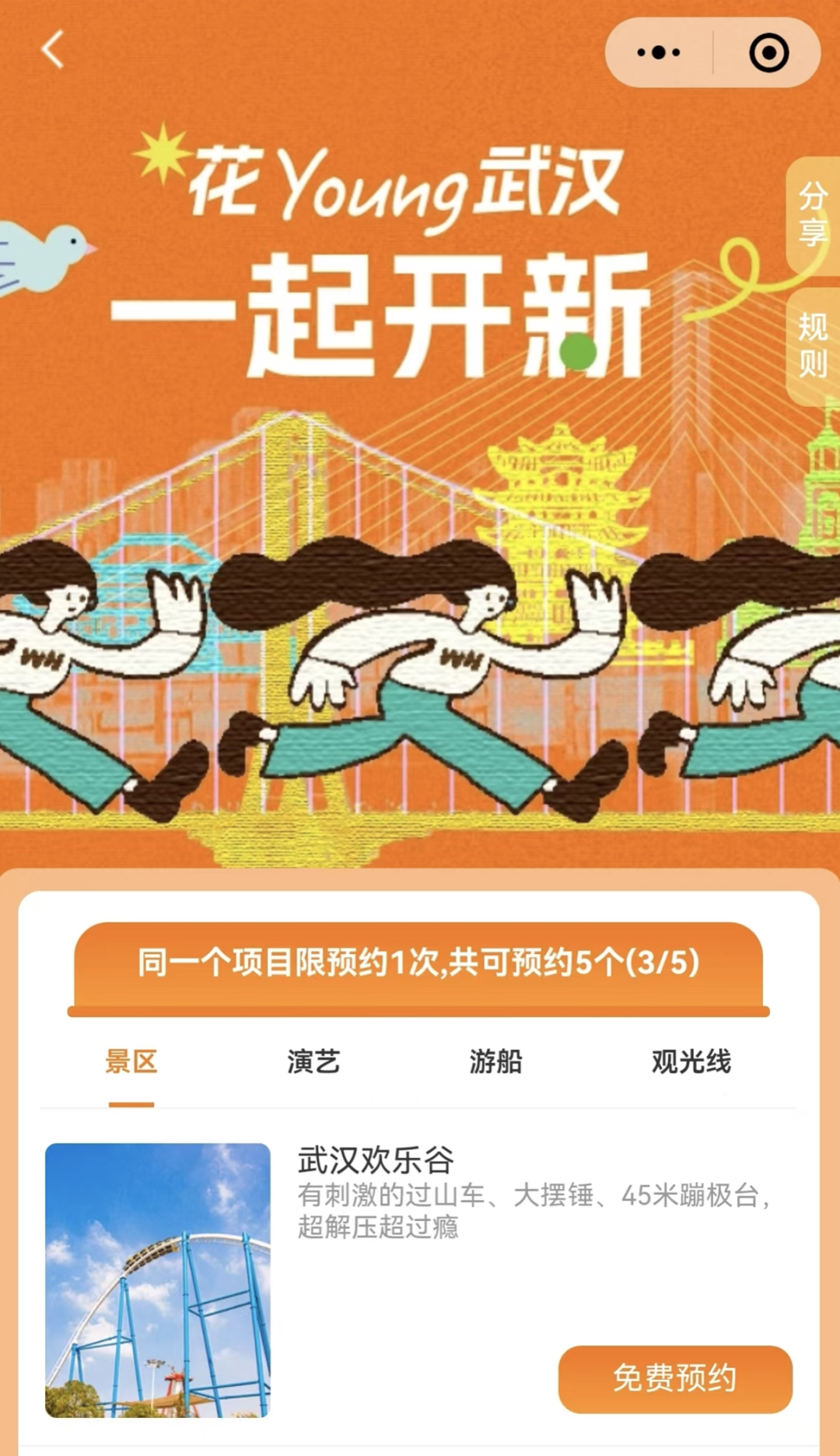
Task: Switch to the 游船 tab
Action: 495,1061
